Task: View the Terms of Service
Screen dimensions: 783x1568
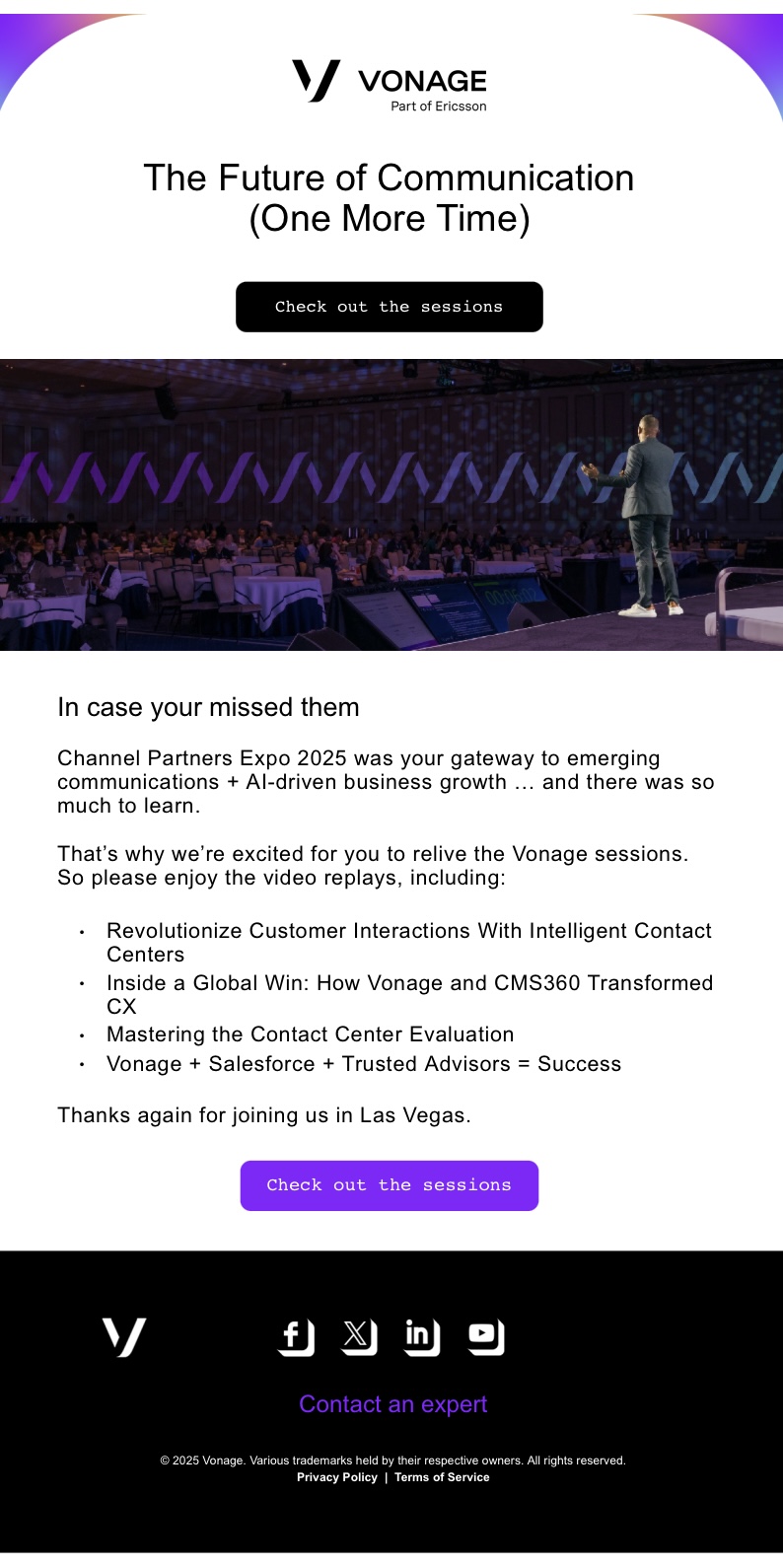Action: pos(442,1477)
